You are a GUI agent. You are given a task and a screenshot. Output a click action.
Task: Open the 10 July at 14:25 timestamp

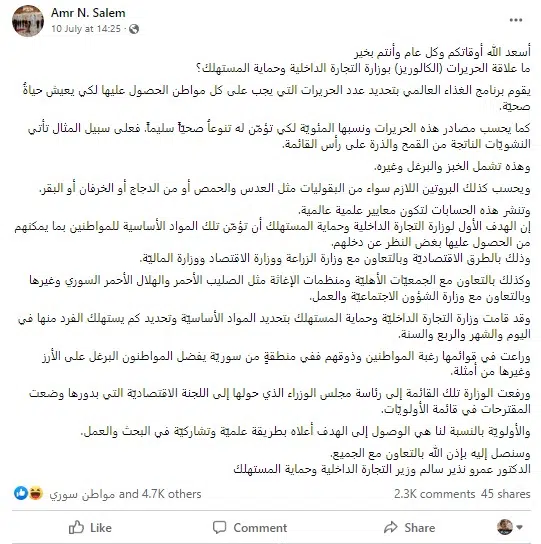click(86, 29)
